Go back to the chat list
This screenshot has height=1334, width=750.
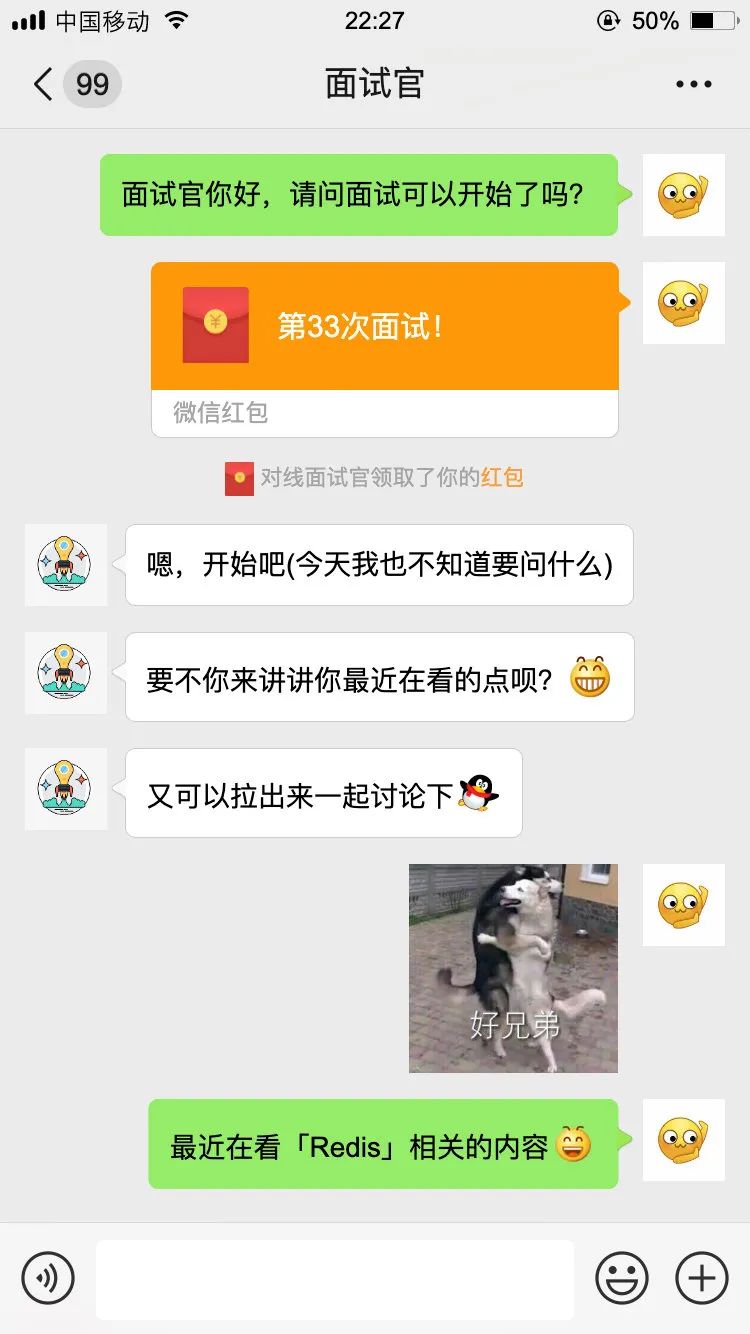(43, 84)
